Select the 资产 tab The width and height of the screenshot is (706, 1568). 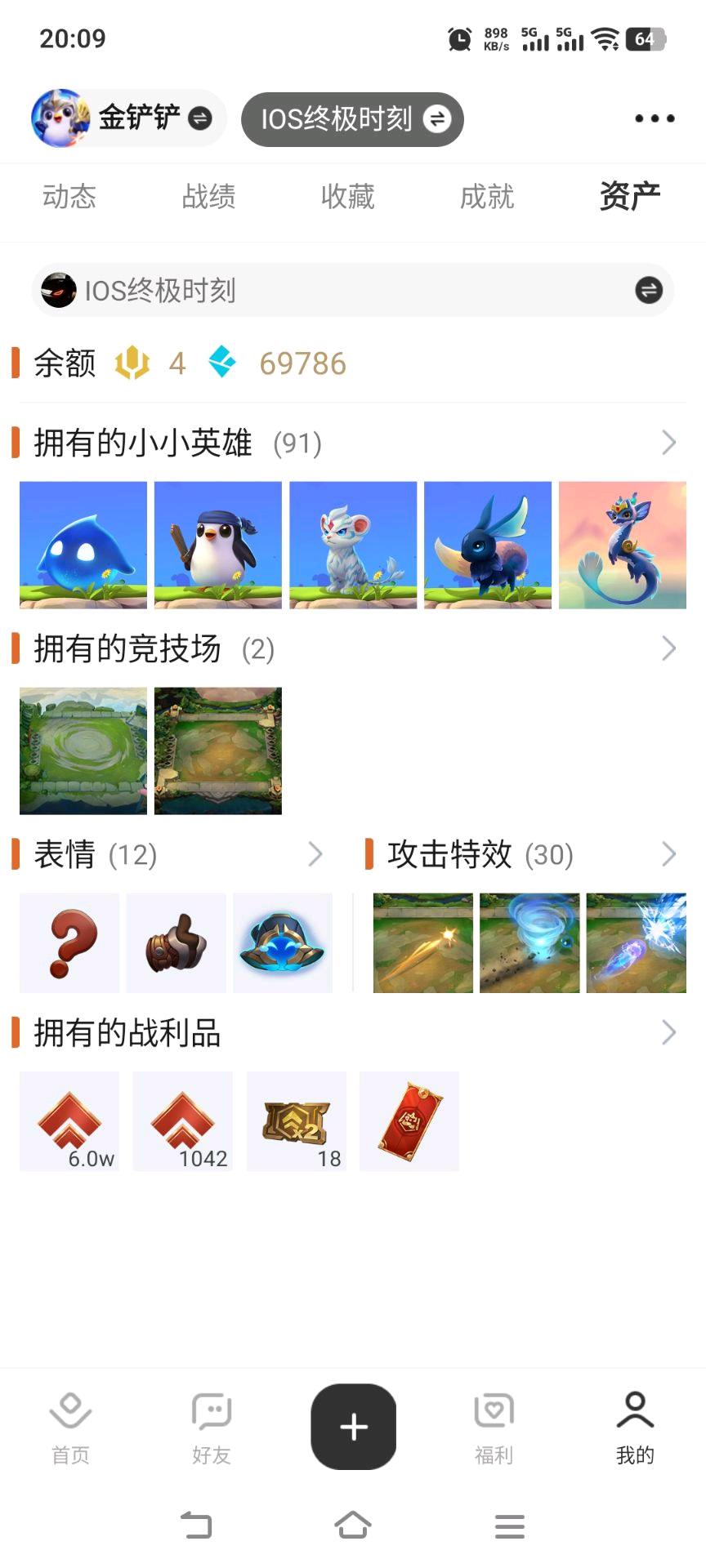(x=629, y=197)
